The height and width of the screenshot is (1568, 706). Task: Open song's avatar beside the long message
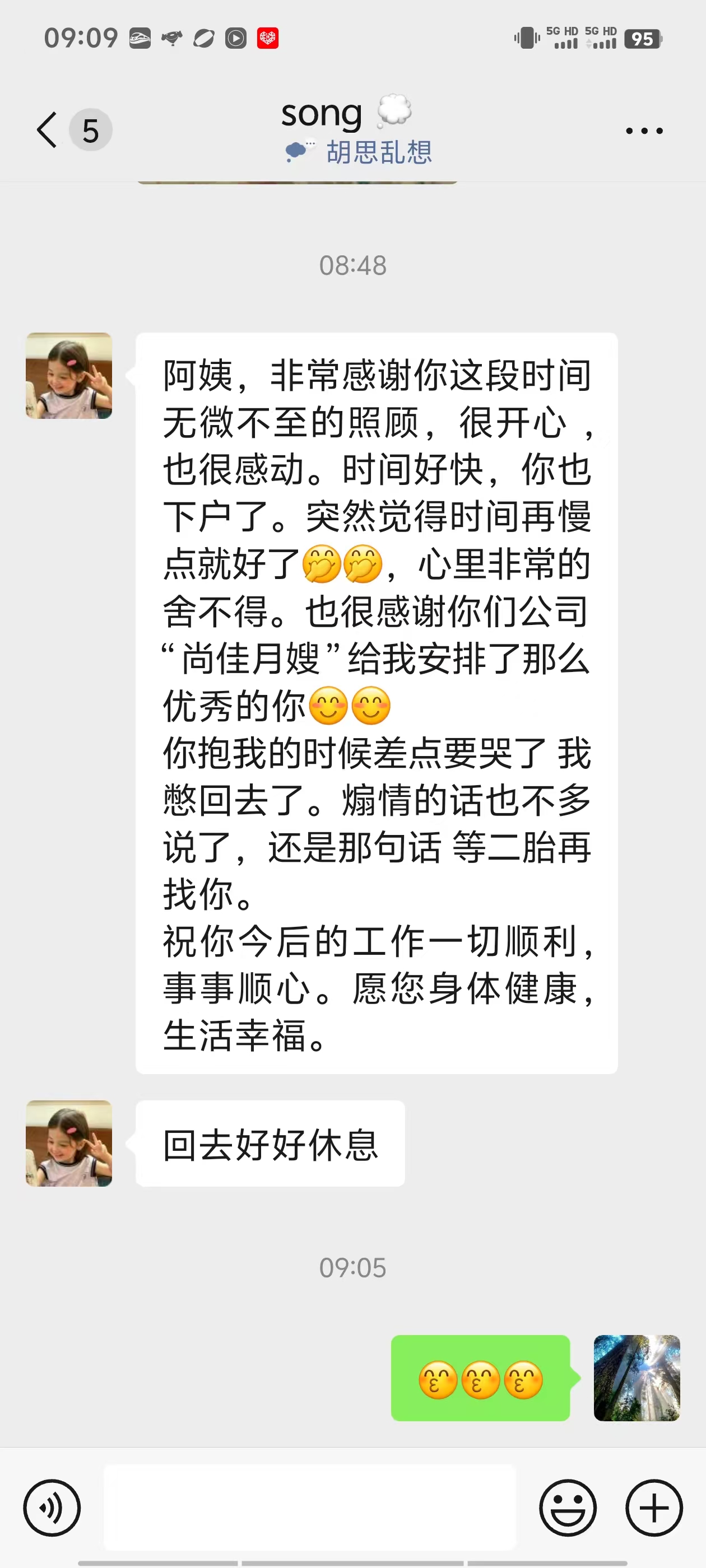[69, 376]
